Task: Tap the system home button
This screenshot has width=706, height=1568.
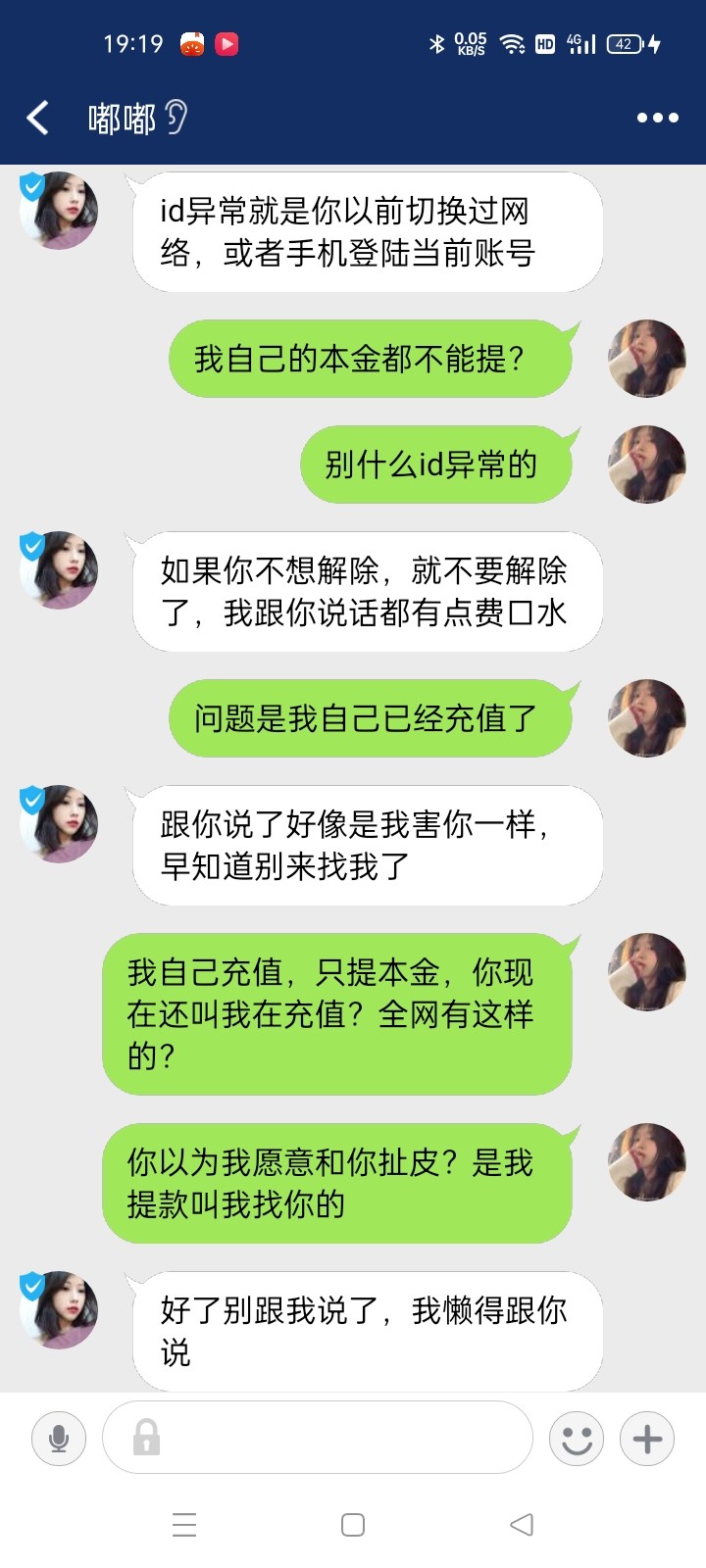Action: [x=353, y=1524]
